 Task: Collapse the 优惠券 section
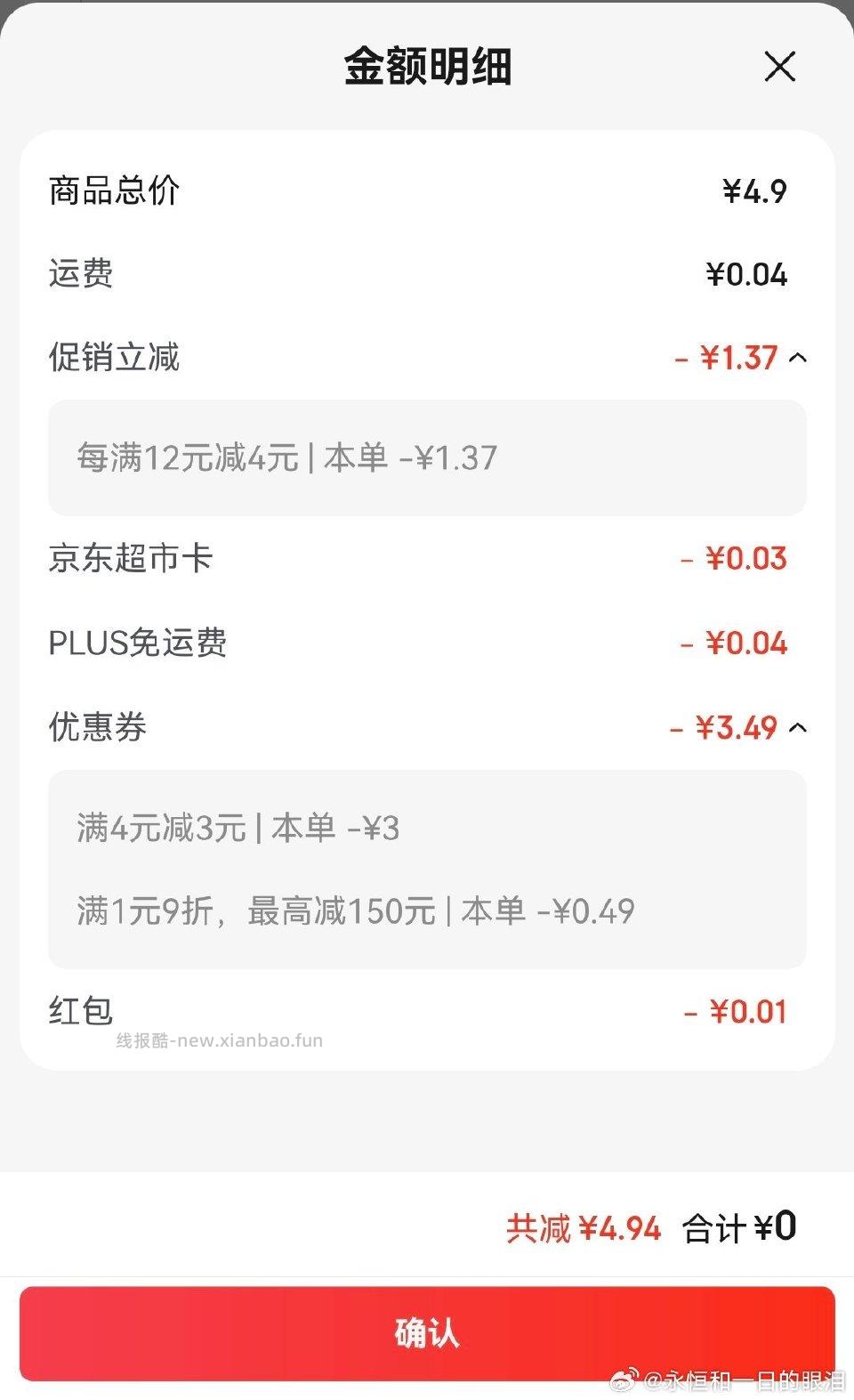tap(799, 726)
